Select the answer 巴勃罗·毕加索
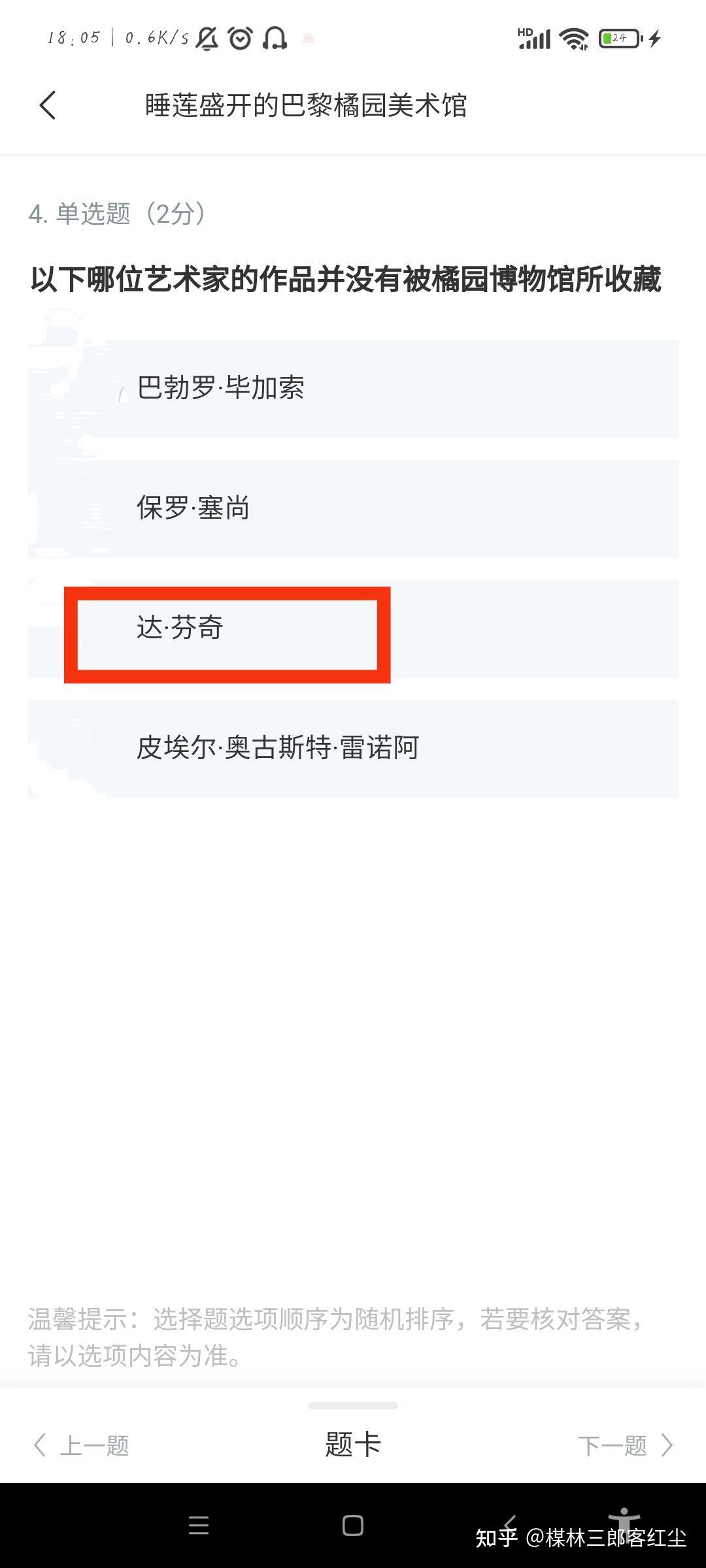706x1568 pixels. (x=353, y=389)
